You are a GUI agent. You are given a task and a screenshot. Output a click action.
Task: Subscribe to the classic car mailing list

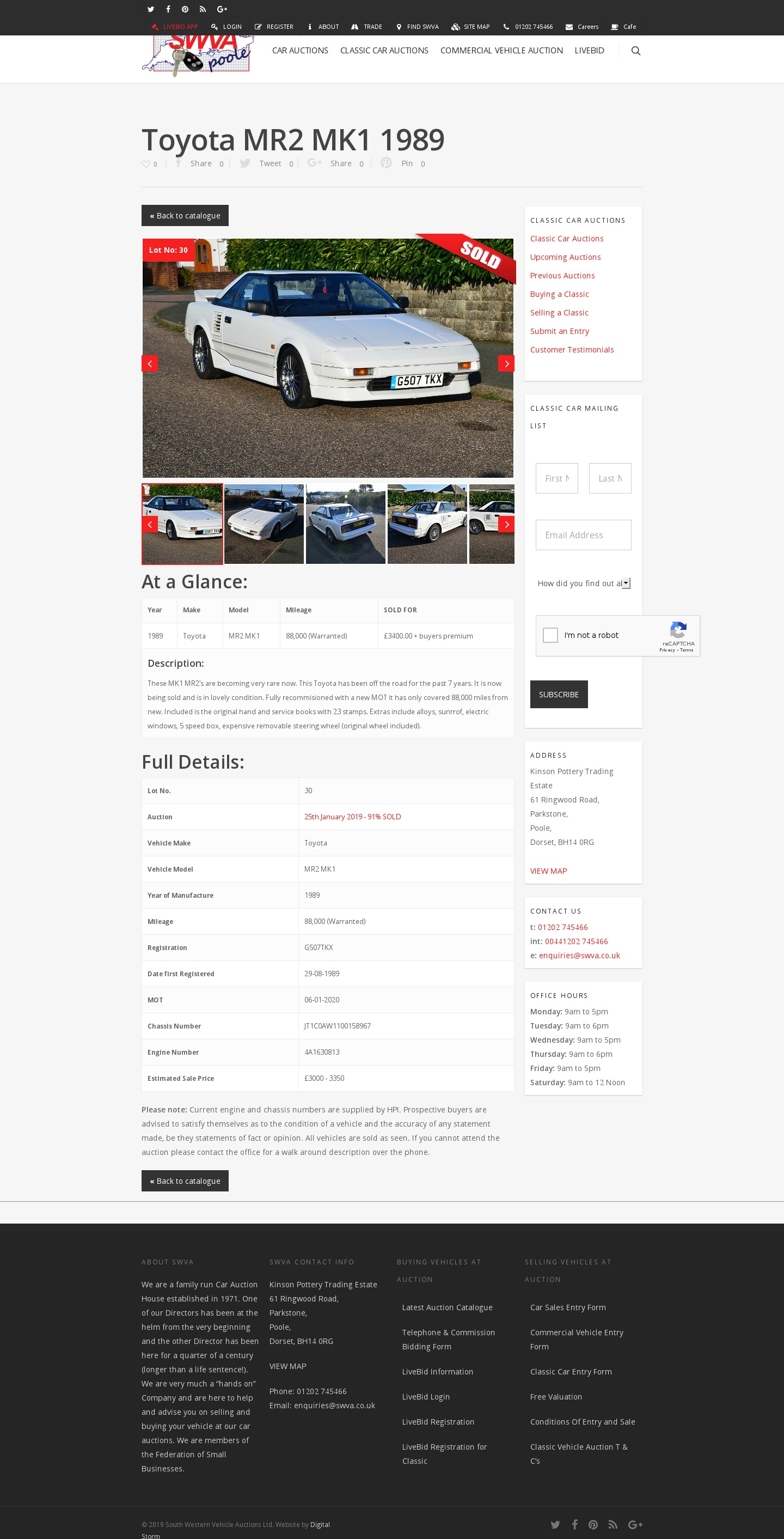[558, 694]
